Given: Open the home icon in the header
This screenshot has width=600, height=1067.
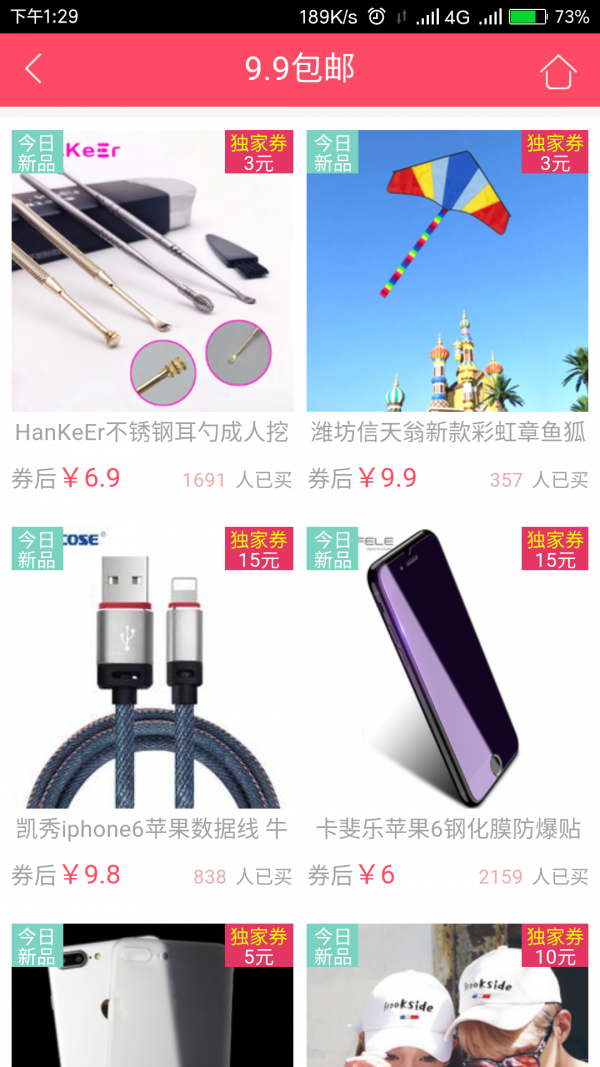Looking at the screenshot, I should 558,70.
